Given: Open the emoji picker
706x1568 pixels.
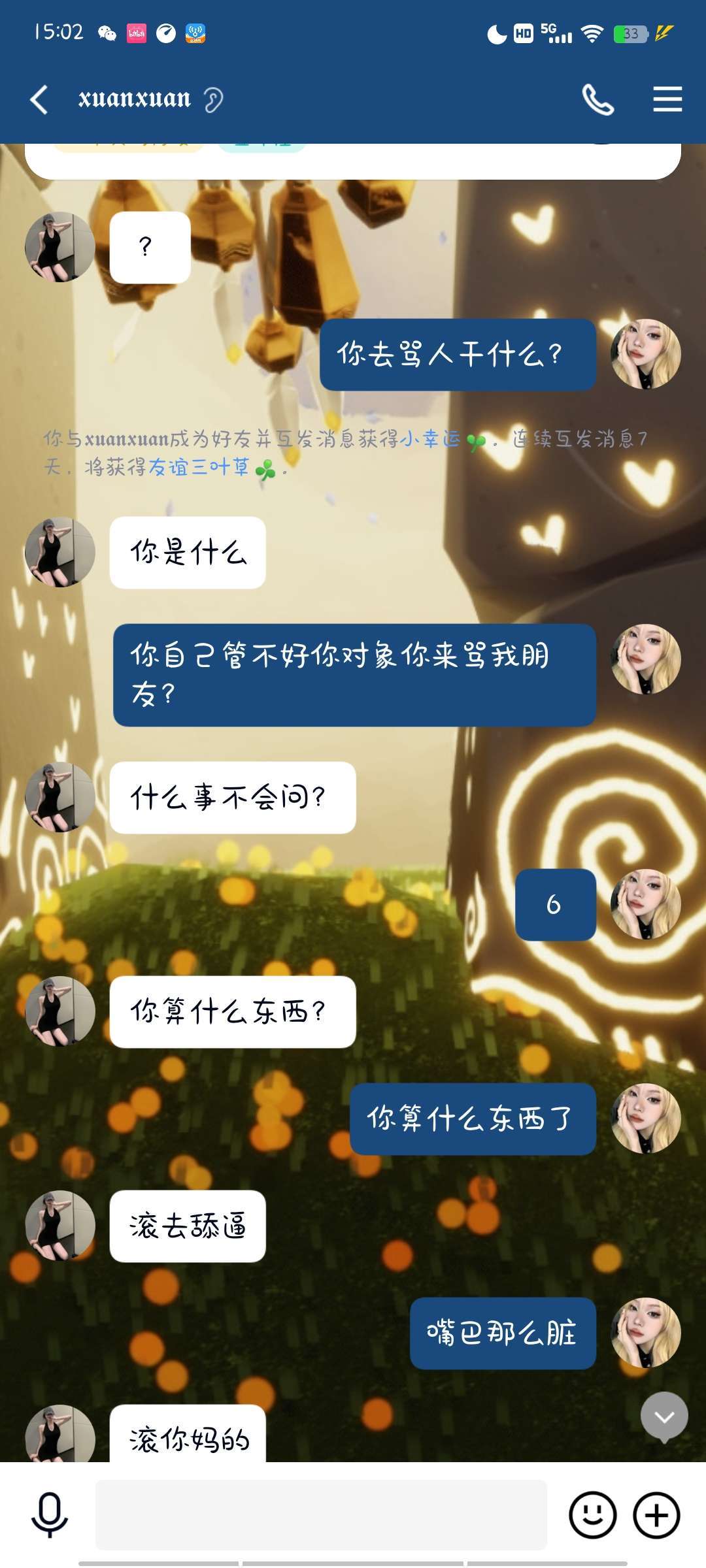Looking at the screenshot, I should click(592, 1514).
